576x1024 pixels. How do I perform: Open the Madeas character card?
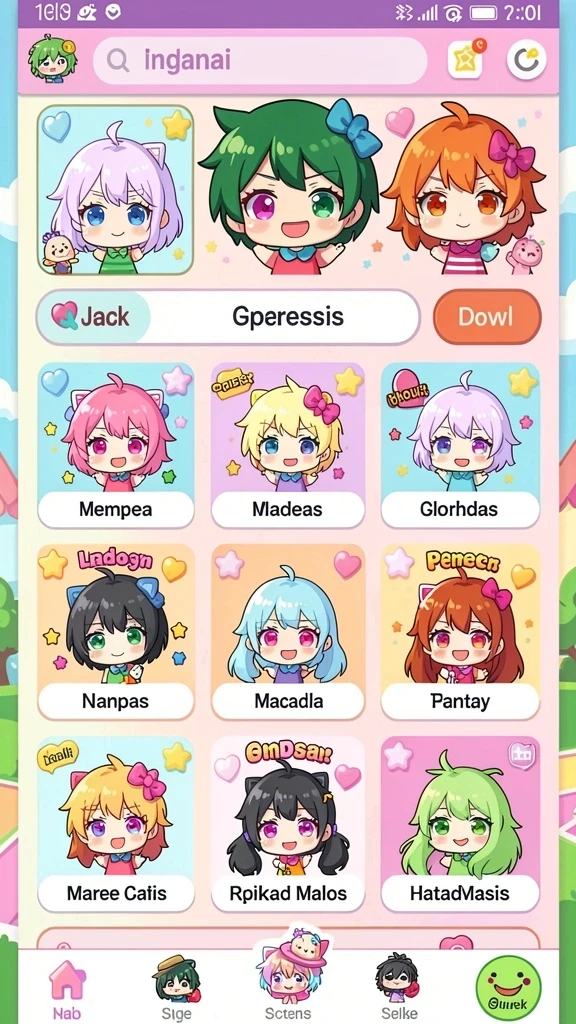[x=288, y=445]
